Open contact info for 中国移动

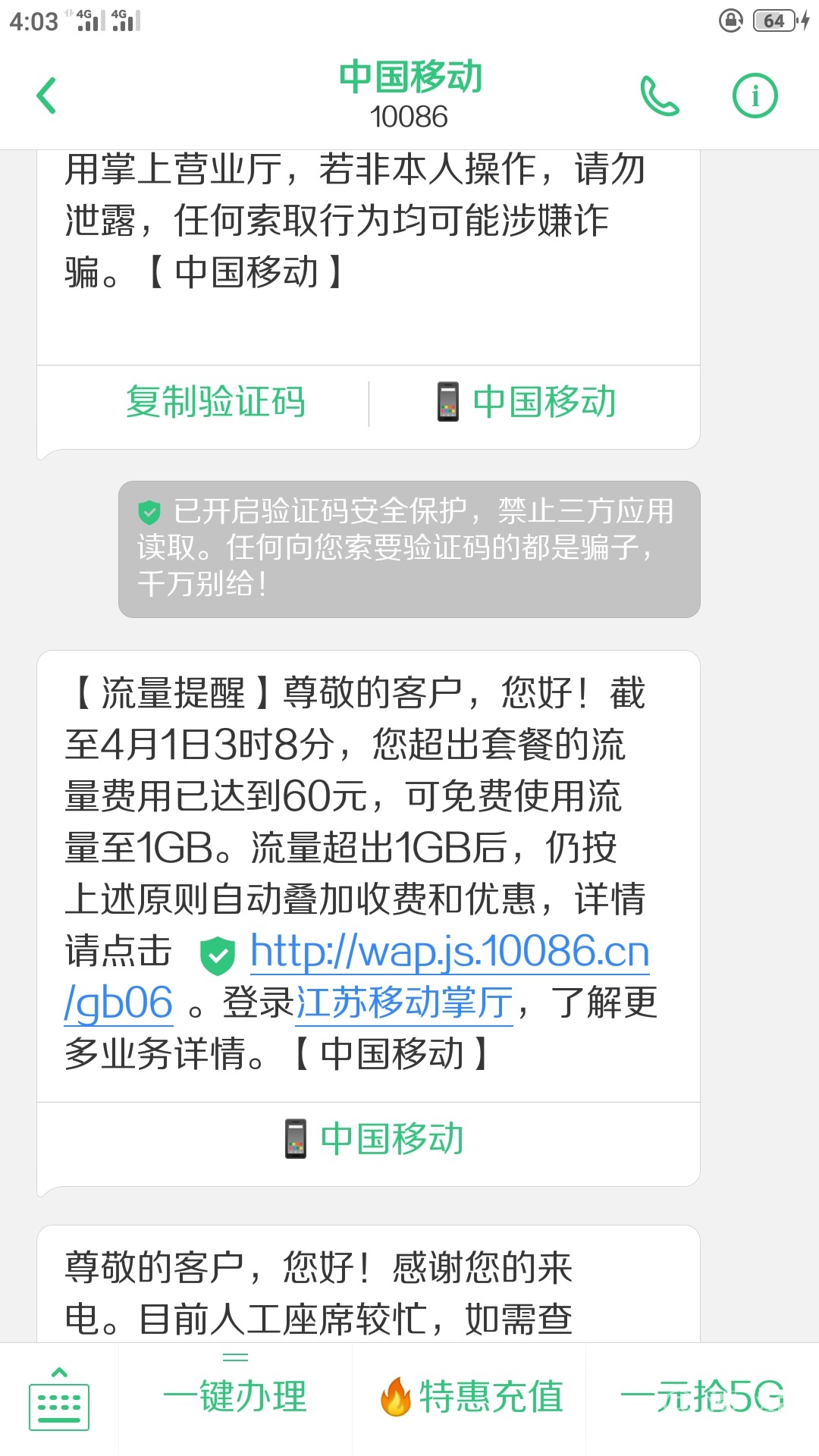point(755,96)
